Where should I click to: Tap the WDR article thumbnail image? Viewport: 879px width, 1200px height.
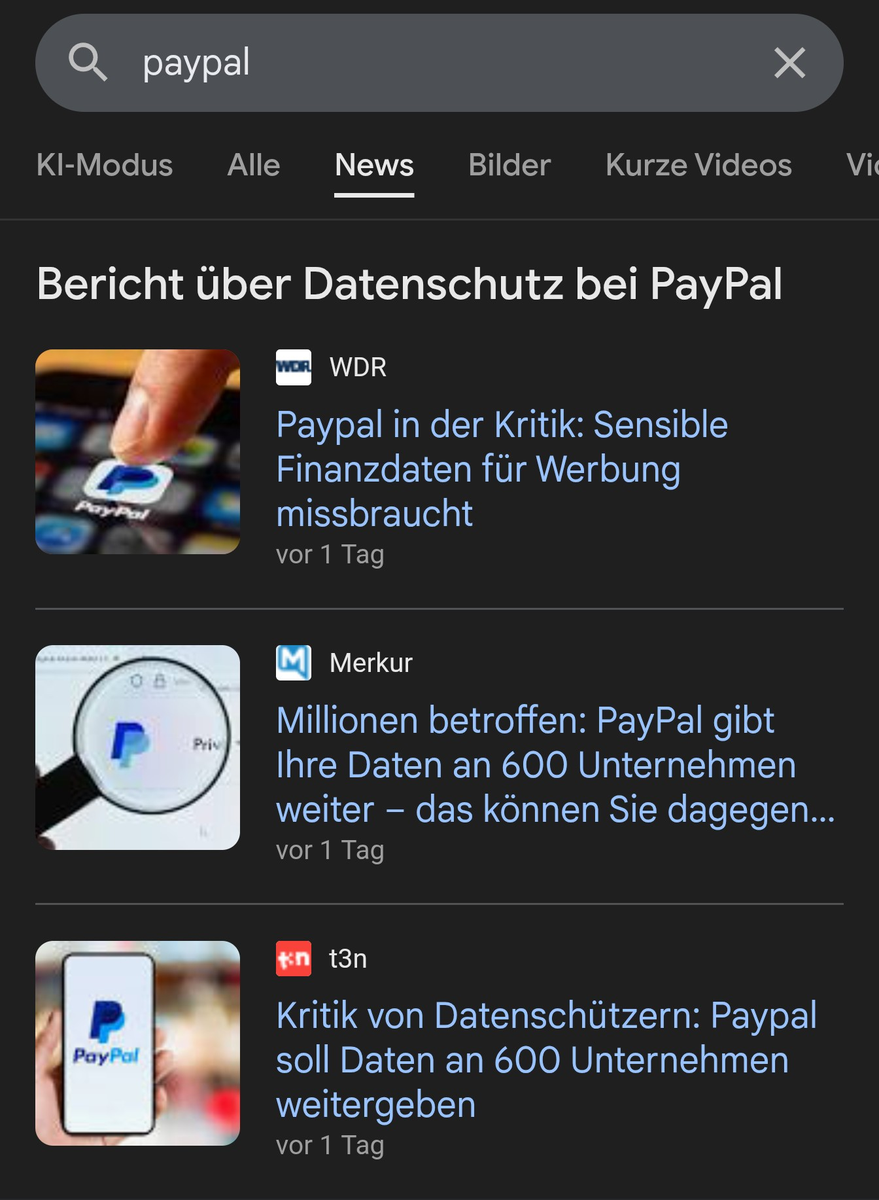coord(138,452)
